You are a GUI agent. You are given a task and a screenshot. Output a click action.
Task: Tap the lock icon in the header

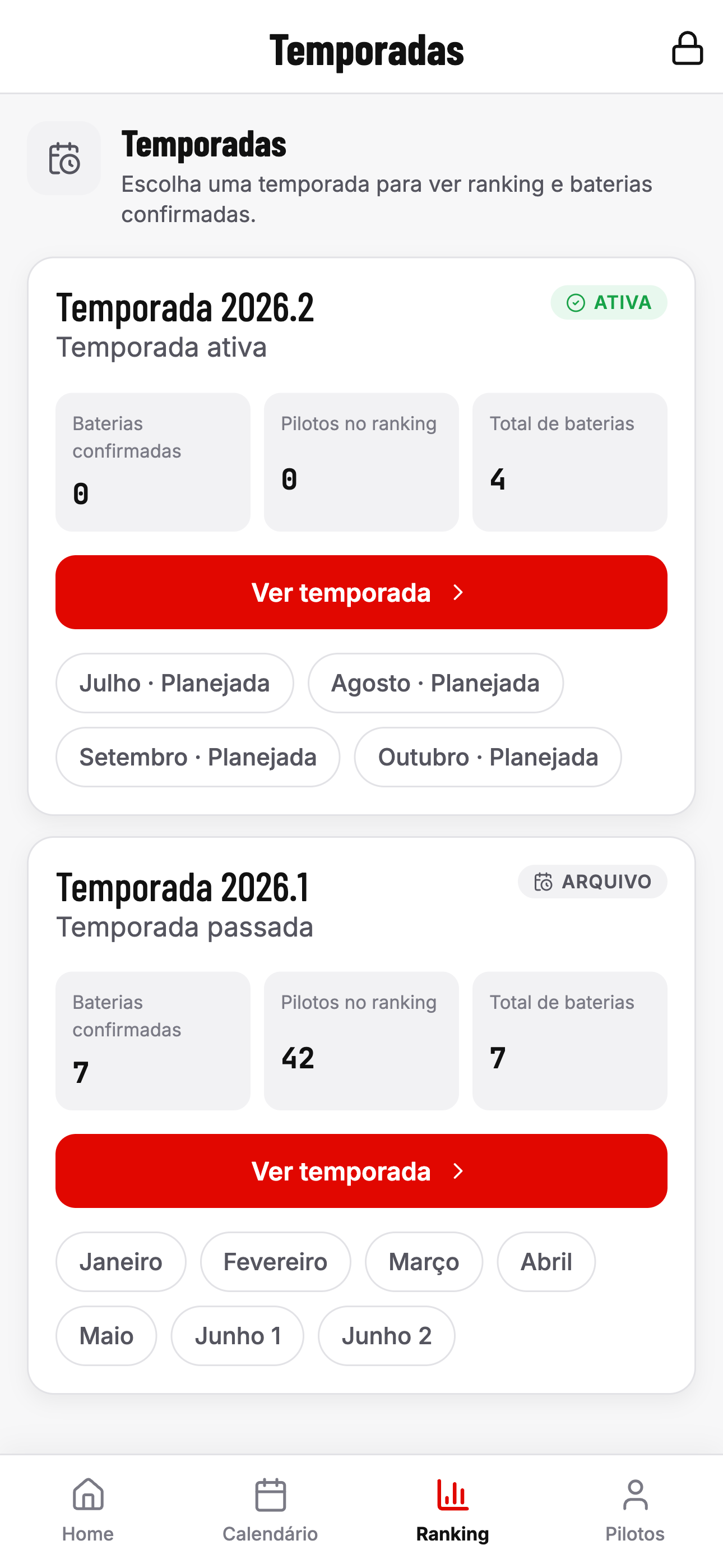(687, 49)
